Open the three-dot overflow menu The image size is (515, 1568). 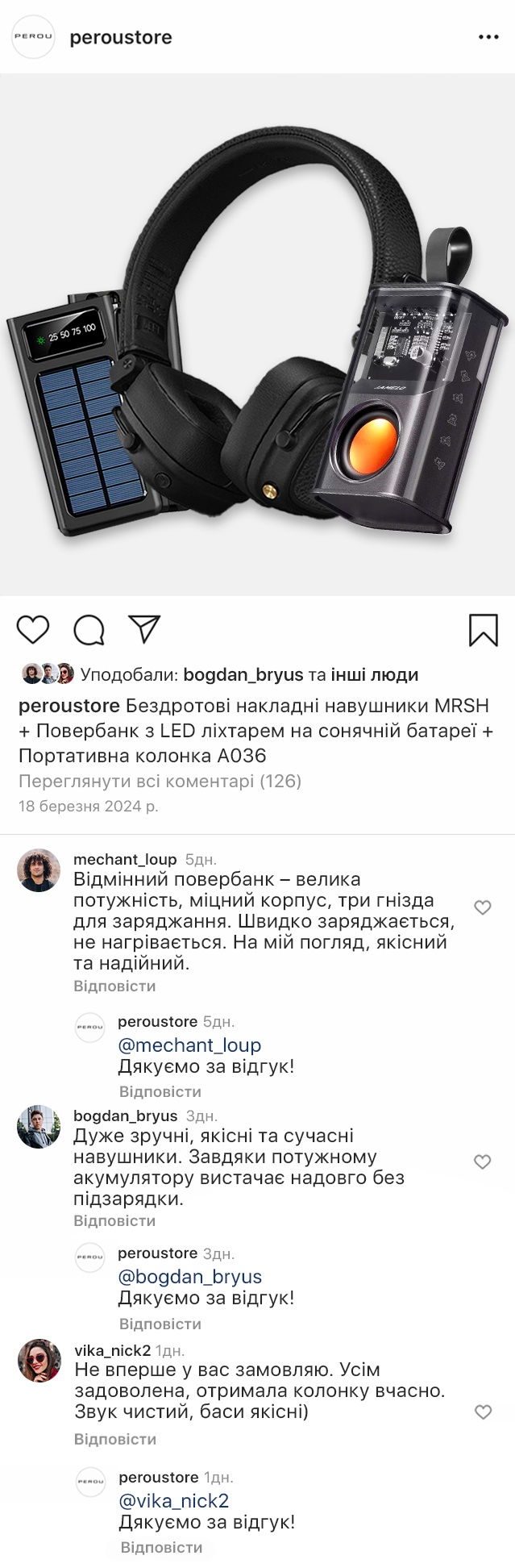[x=488, y=37]
